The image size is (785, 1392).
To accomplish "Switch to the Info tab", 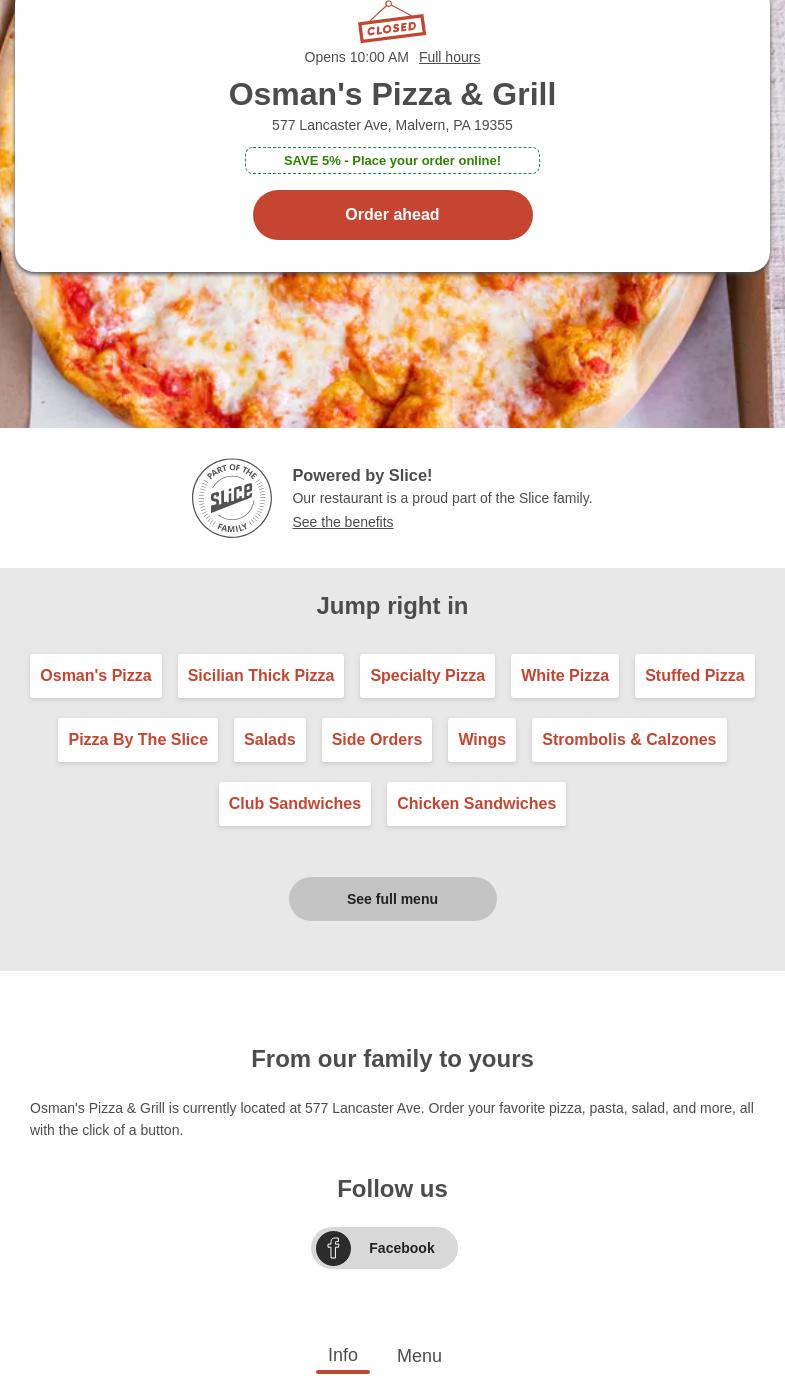I will pyautogui.click(x=343, y=1356).
